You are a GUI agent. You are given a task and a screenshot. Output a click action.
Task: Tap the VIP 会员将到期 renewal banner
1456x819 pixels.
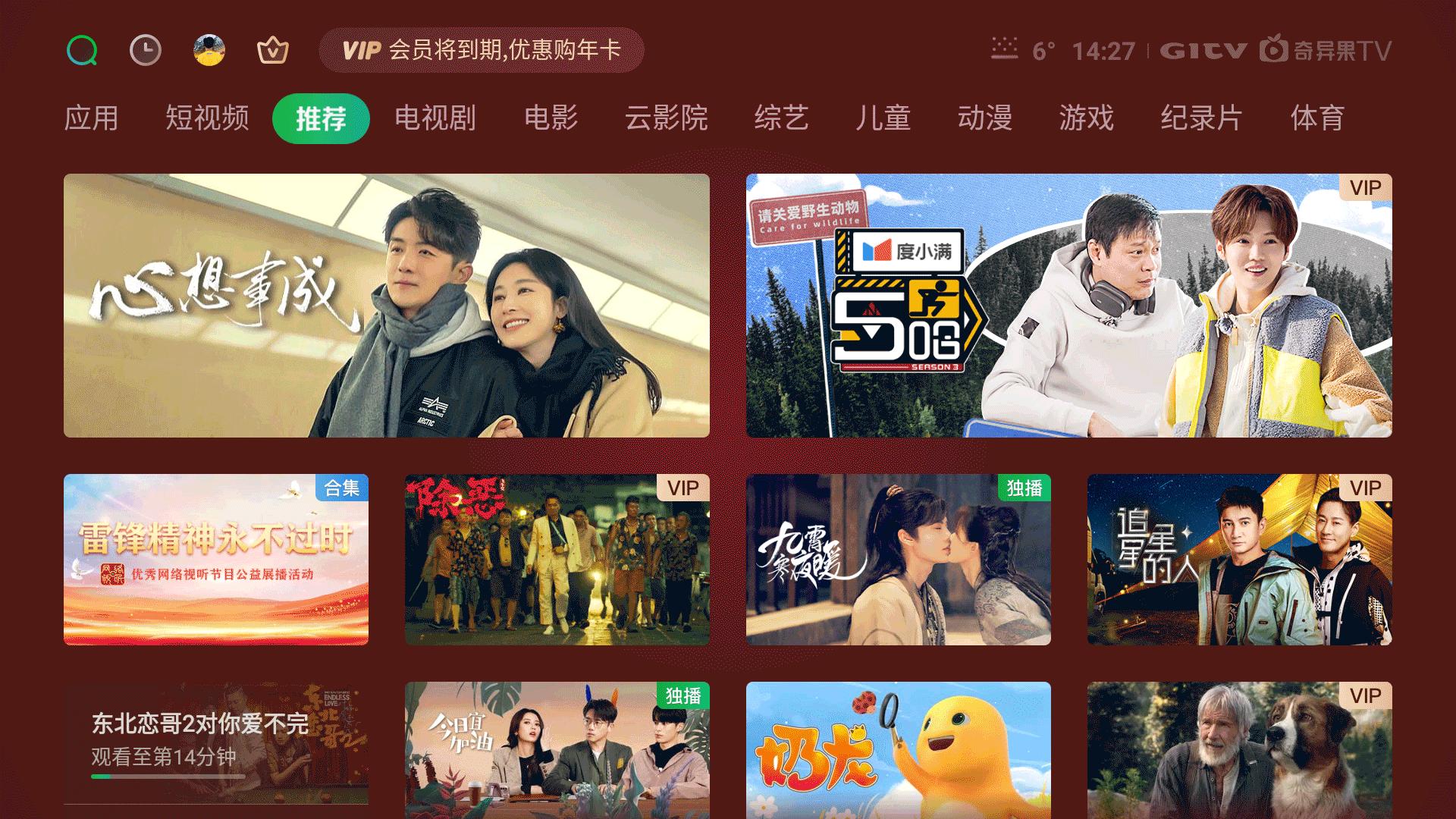(482, 51)
